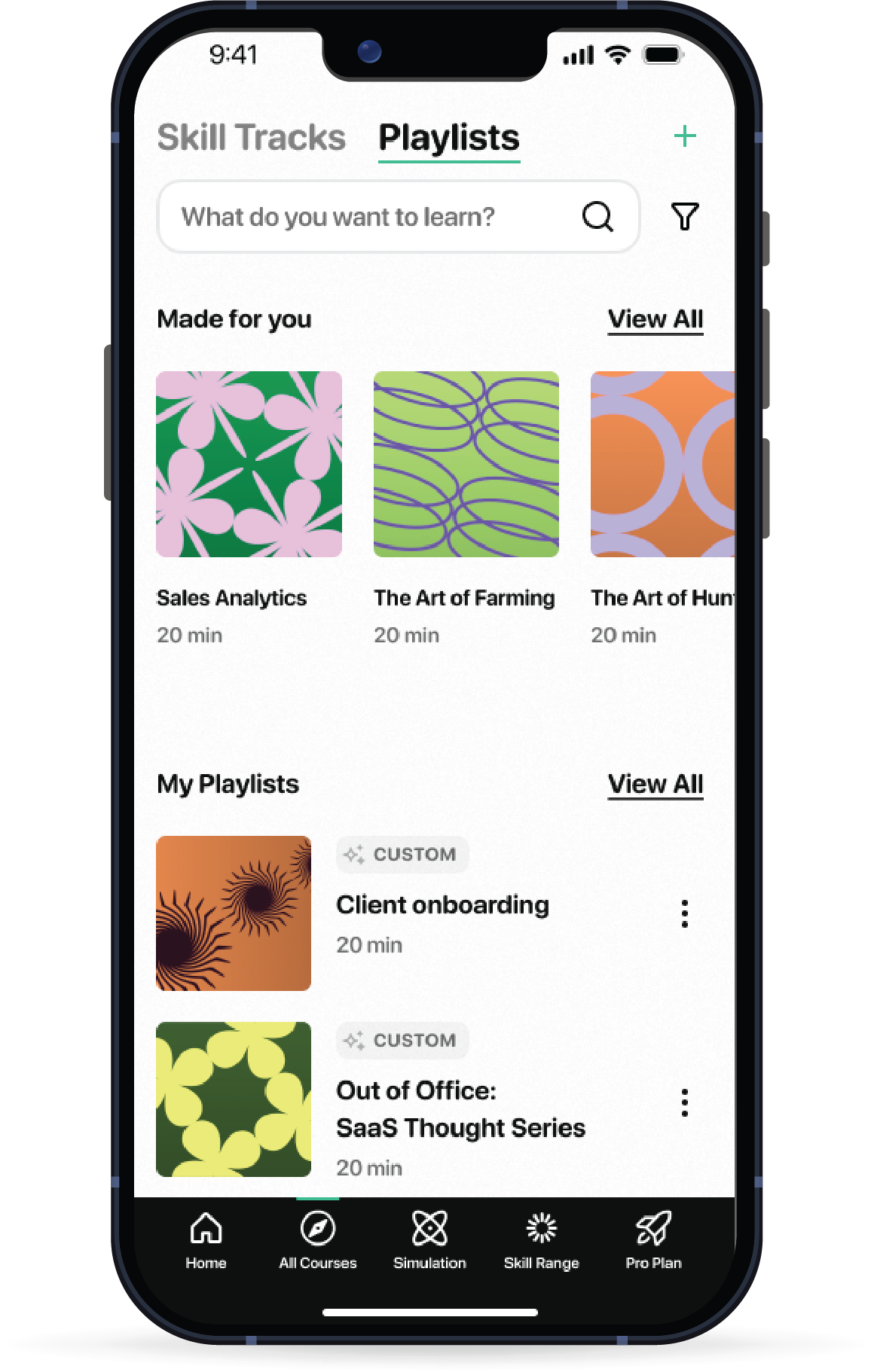This screenshot has width=874, height=1372.
Task: View all My Playlists
Action: coord(655,784)
